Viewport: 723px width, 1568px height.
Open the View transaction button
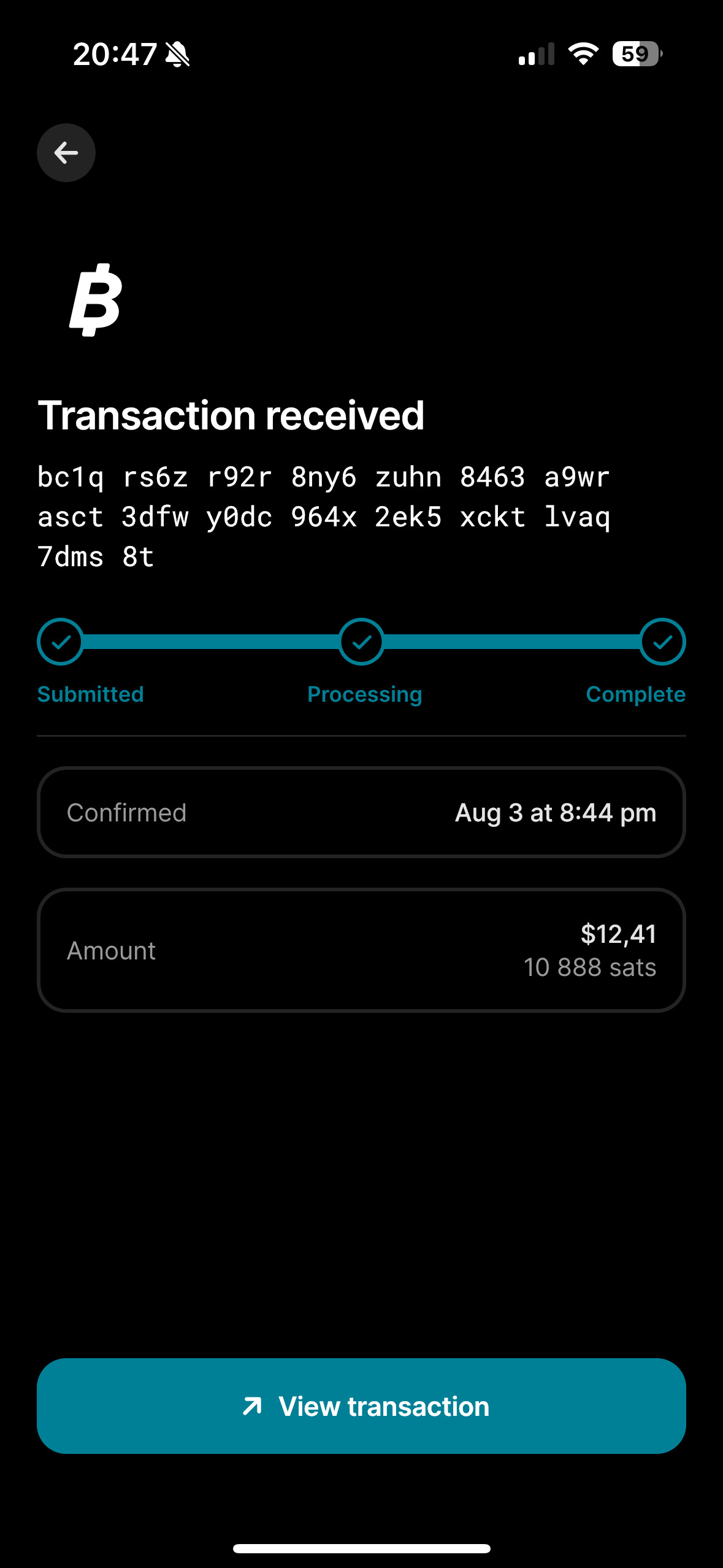coord(361,1405)
